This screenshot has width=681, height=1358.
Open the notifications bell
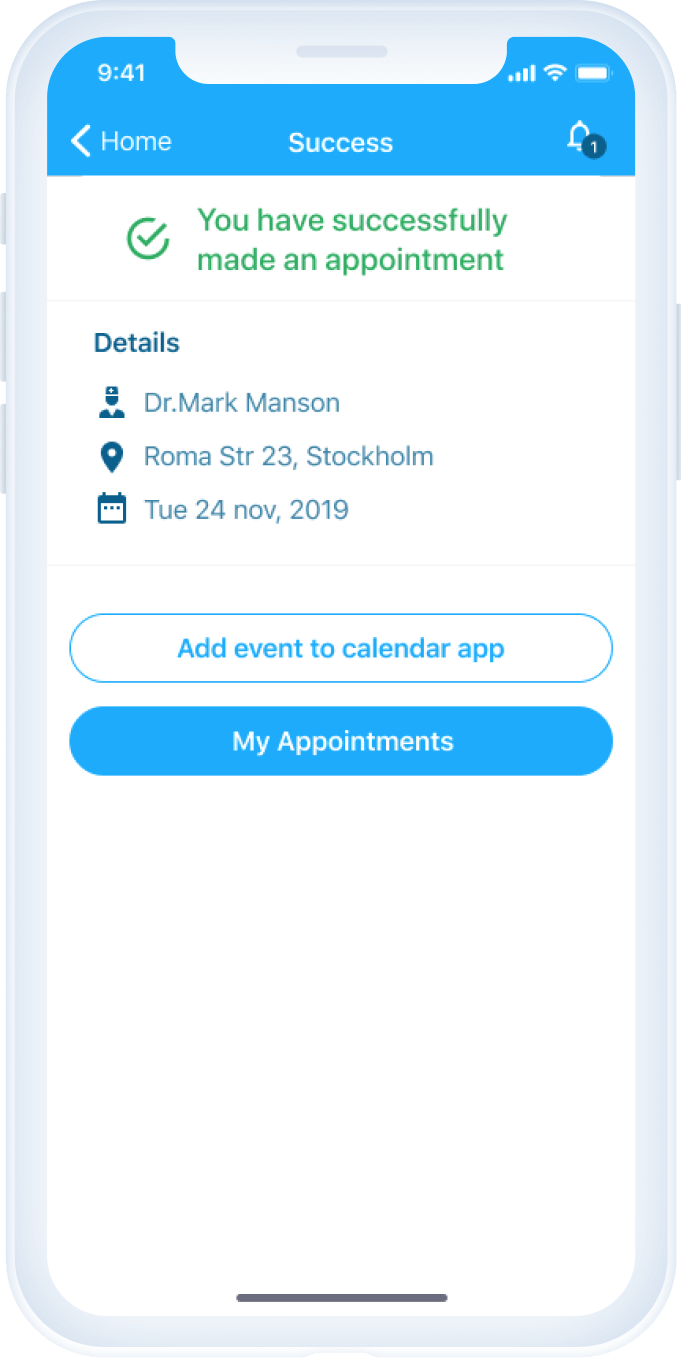[x=584, y=139]
